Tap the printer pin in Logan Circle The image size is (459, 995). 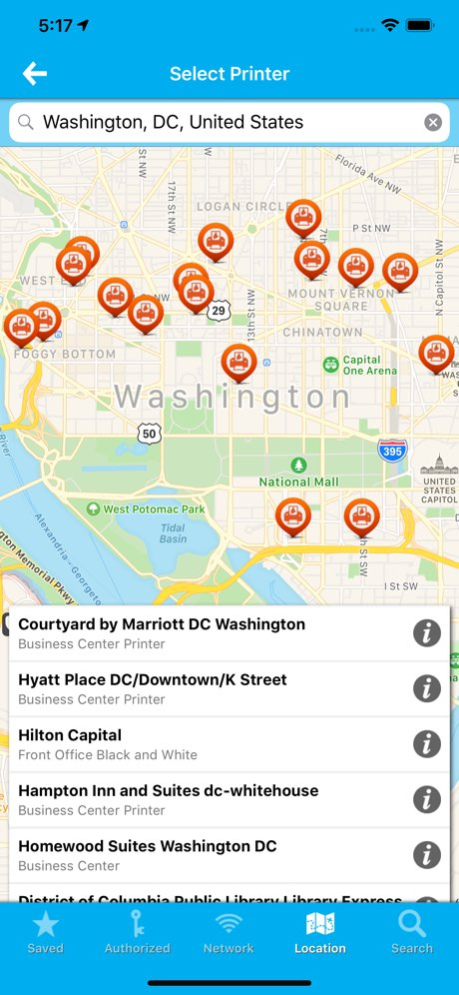tap(216, 241)
